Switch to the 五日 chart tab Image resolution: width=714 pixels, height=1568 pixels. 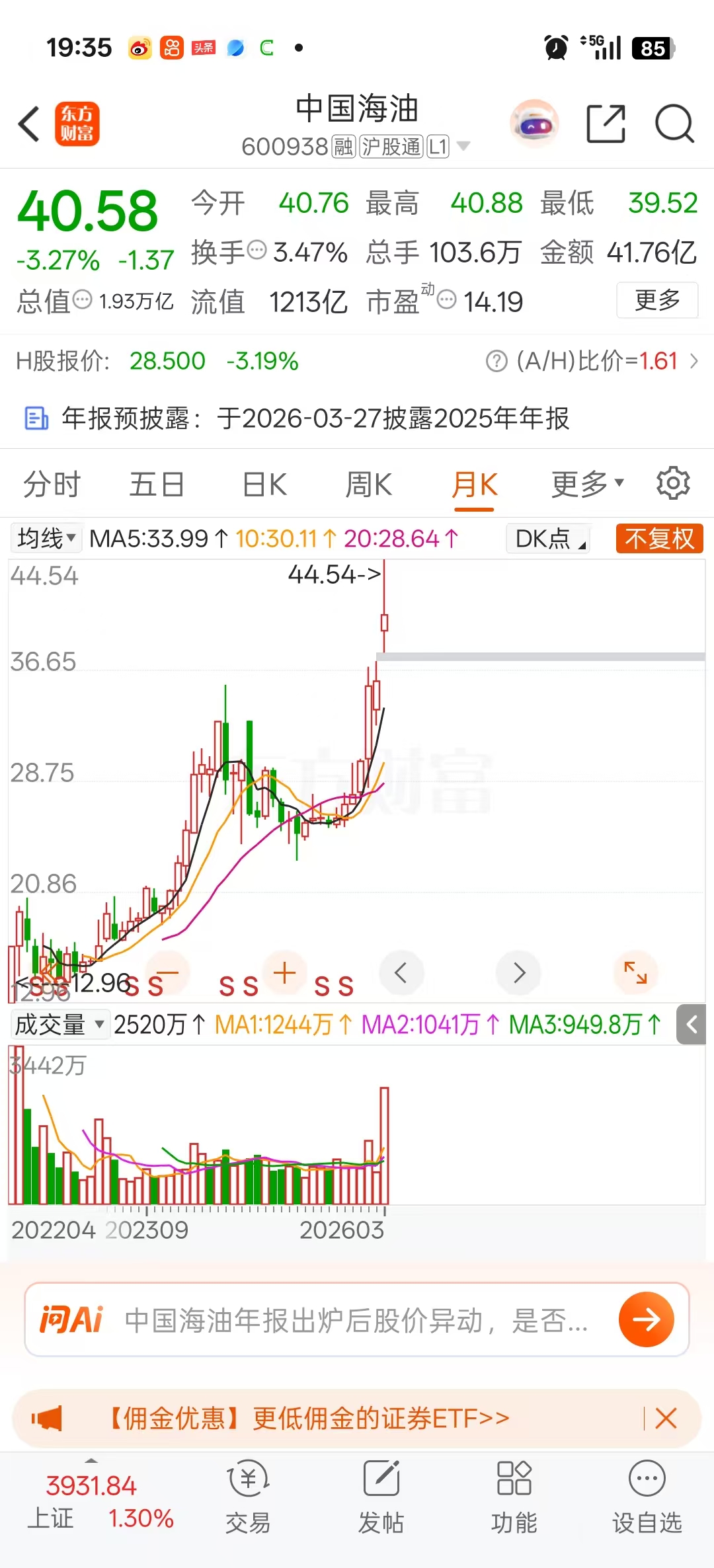[157, 485]
